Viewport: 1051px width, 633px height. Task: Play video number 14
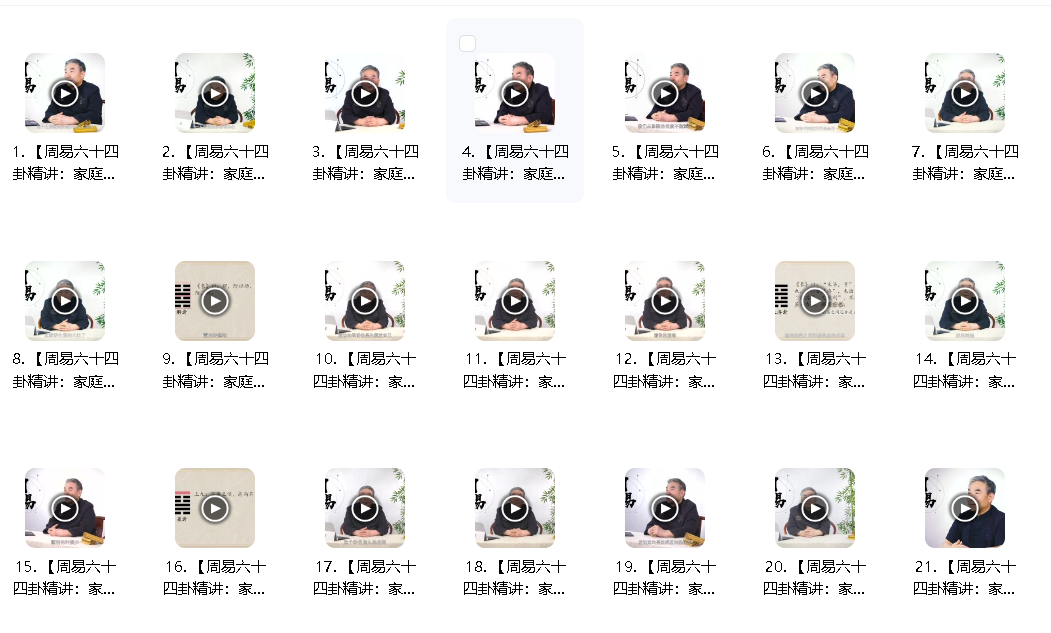click(x=965, y=301)
